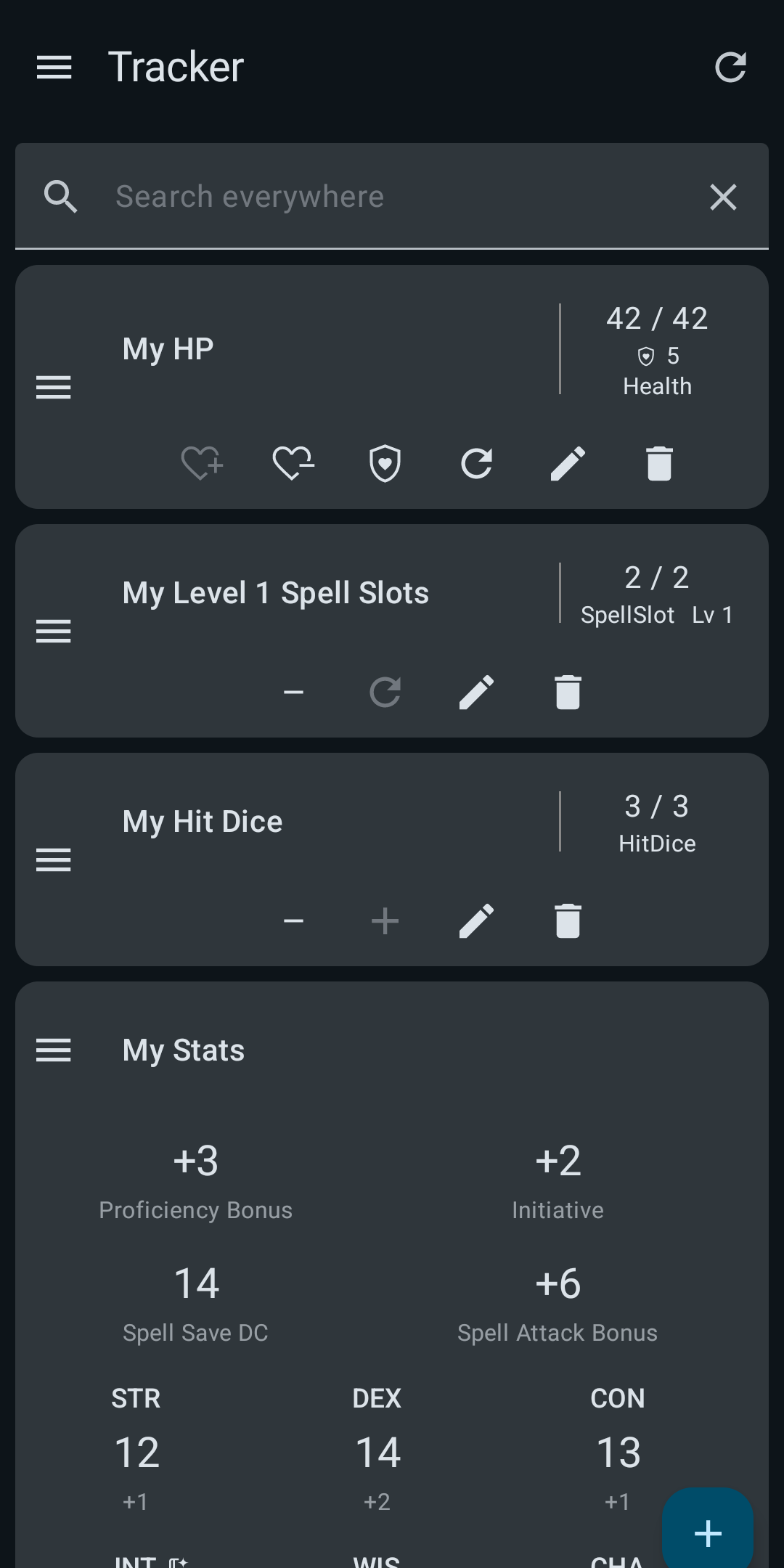The image size is (784, 1568).
Task: Add temporary HP shield to My HP
Action: (x=385, y=463)
